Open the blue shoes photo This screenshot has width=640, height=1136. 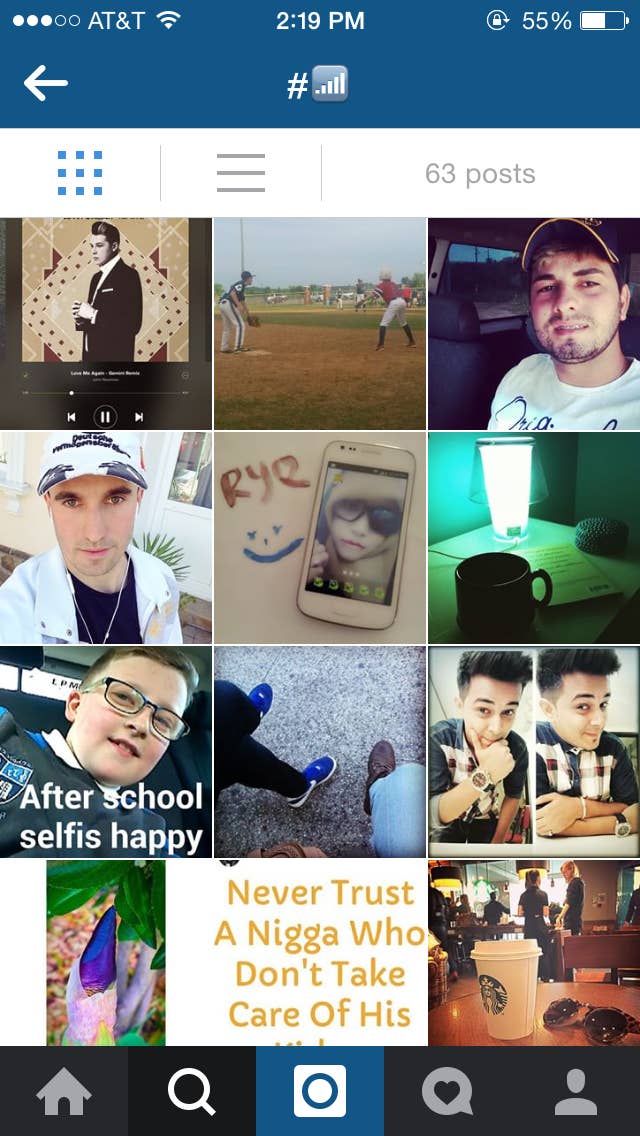320,751
